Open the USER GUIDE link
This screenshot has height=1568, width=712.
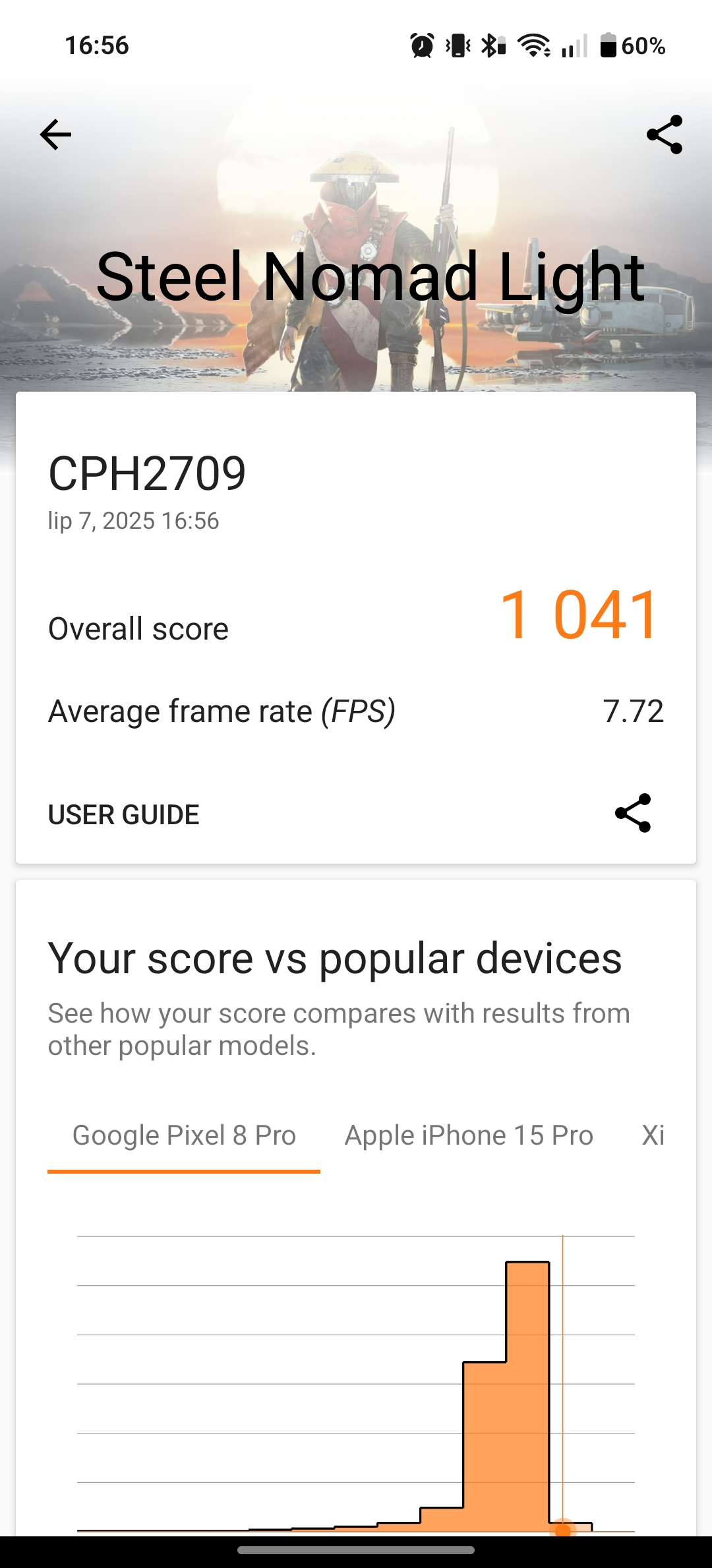pos(124,815)
